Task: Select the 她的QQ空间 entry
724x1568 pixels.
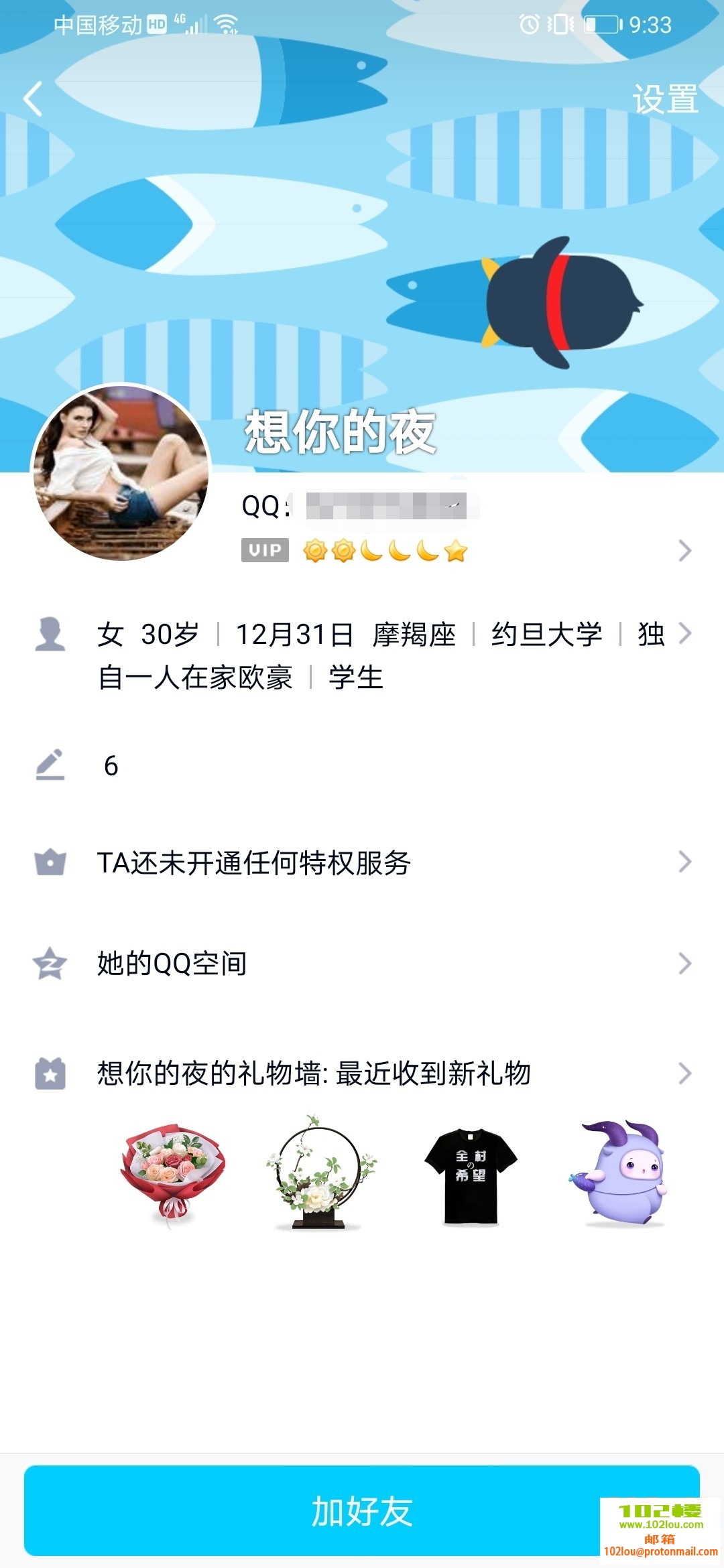Action: click(x=170, y=963)
